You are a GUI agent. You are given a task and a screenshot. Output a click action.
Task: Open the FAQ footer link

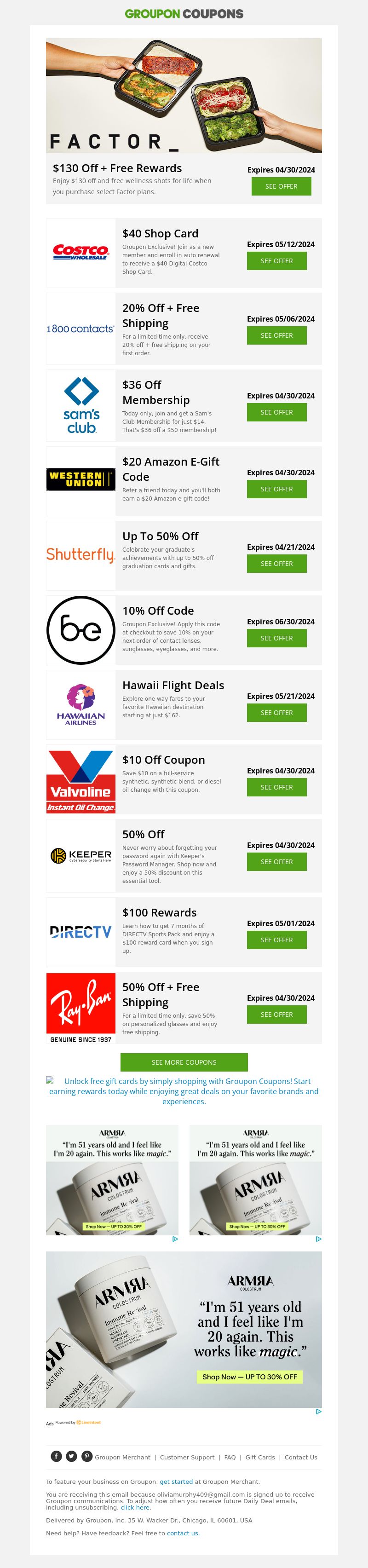pyautogui.click(x=230, y=1457)
